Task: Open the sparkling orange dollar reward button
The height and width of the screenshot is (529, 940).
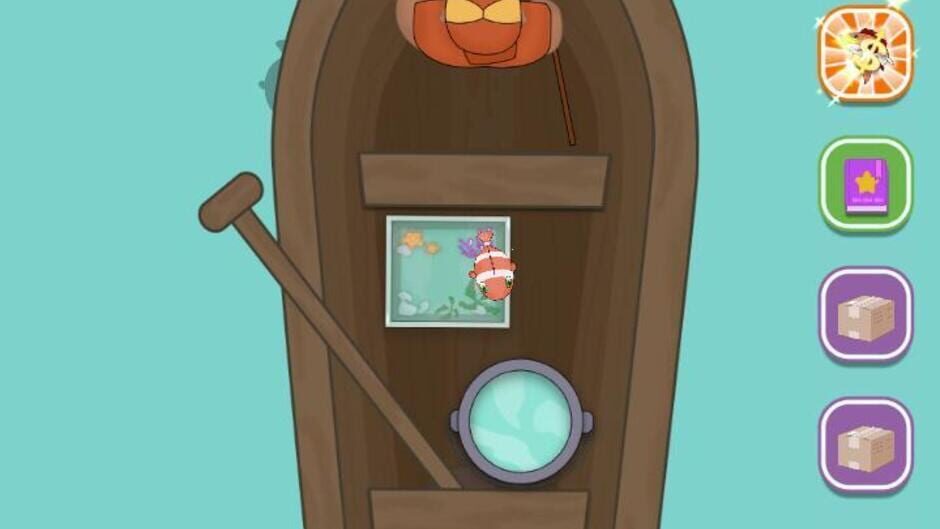Action: coord(866,53)
